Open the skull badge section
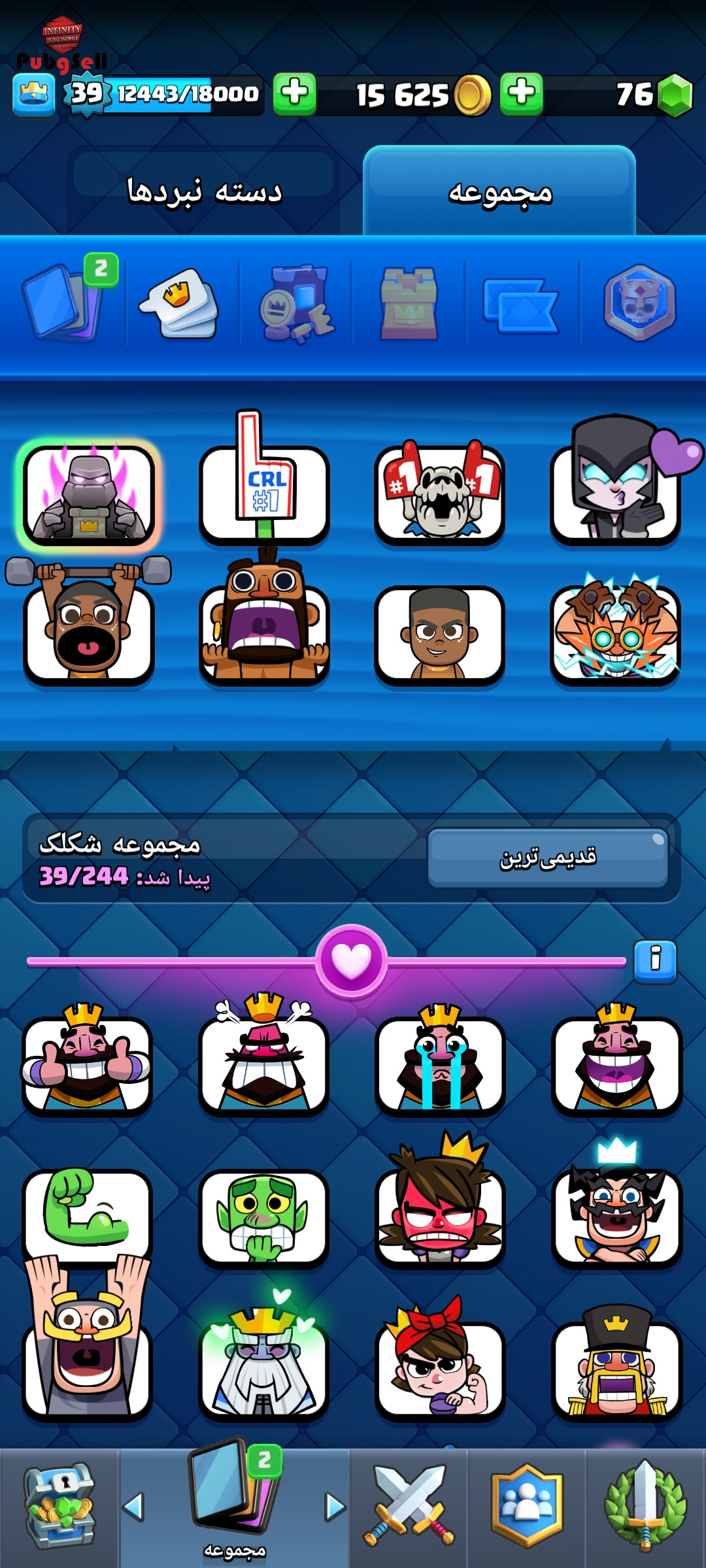Image resolution: width=706 pixels, height=1568 pixels. (639, 302)
